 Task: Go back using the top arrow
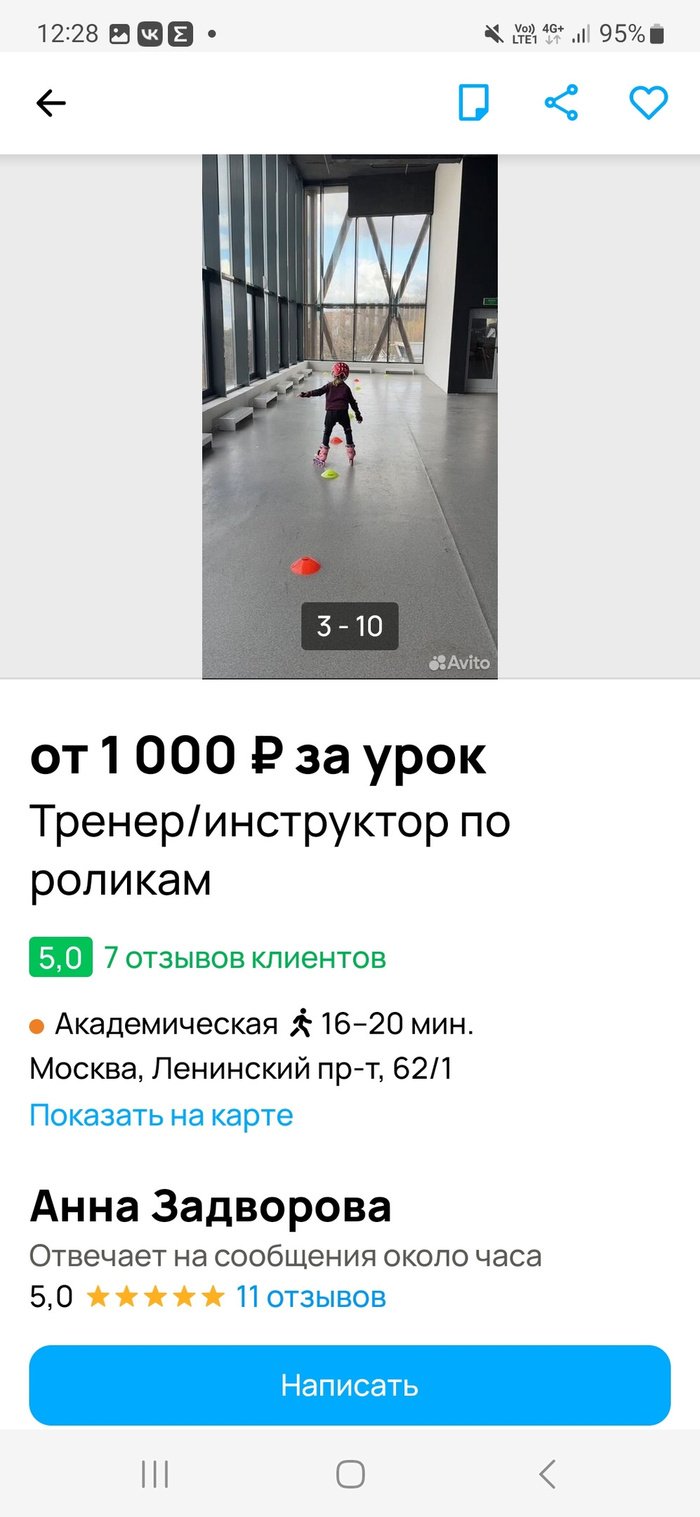(x=50, y=103)
